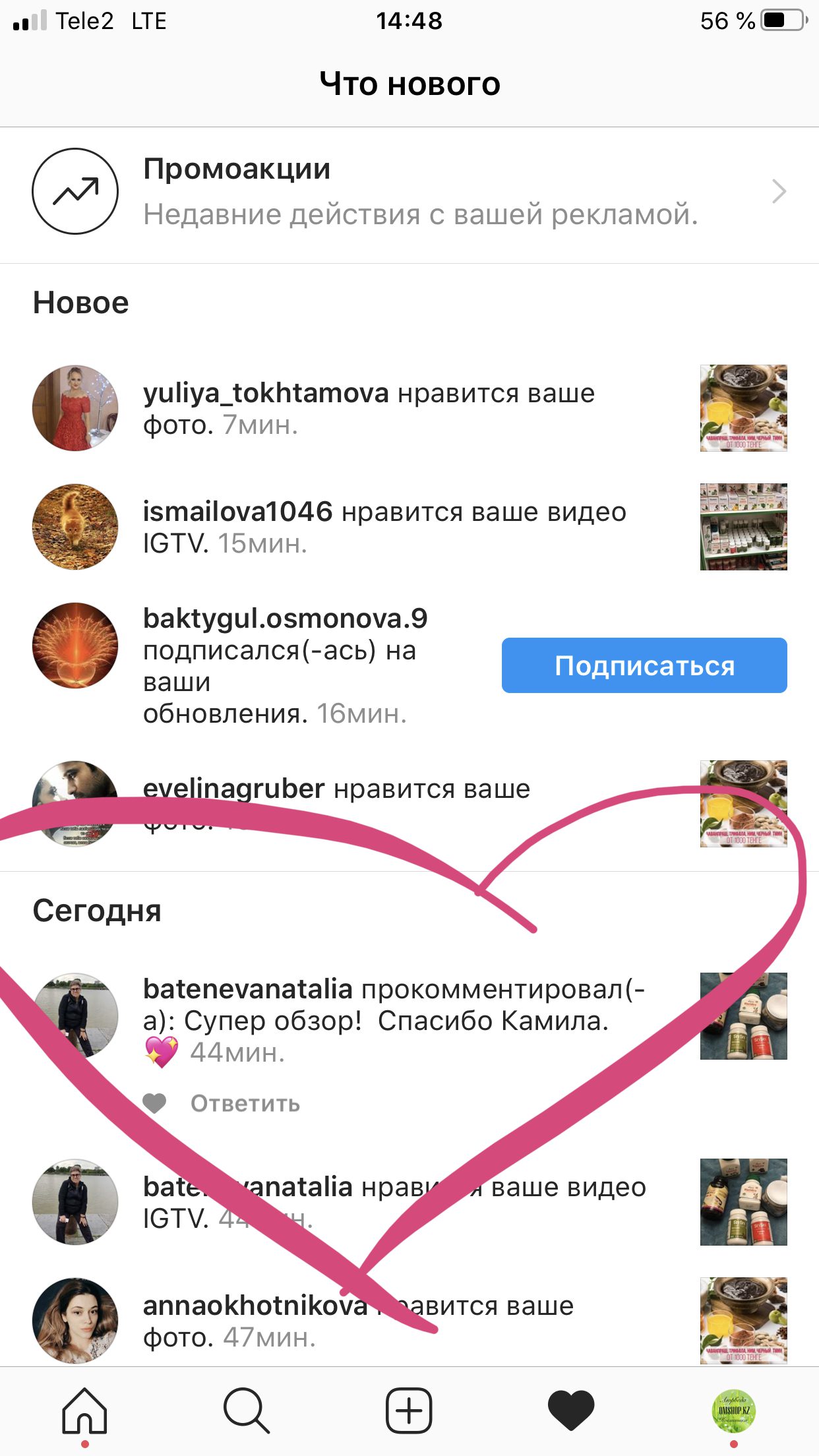Open the Промоакции row
Screen dimensions: 819x1456
pos(409,191)
